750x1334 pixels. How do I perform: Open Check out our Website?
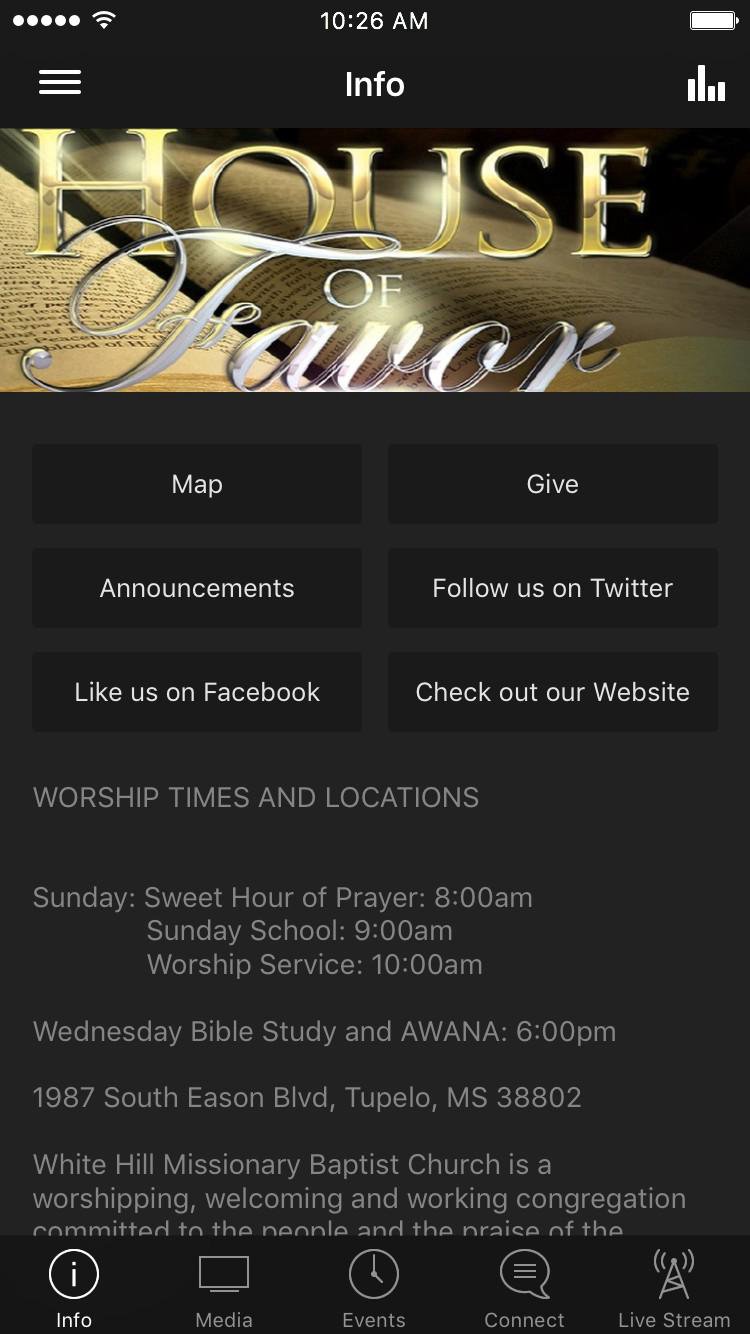pyautogui.click(x=553, y=692)
